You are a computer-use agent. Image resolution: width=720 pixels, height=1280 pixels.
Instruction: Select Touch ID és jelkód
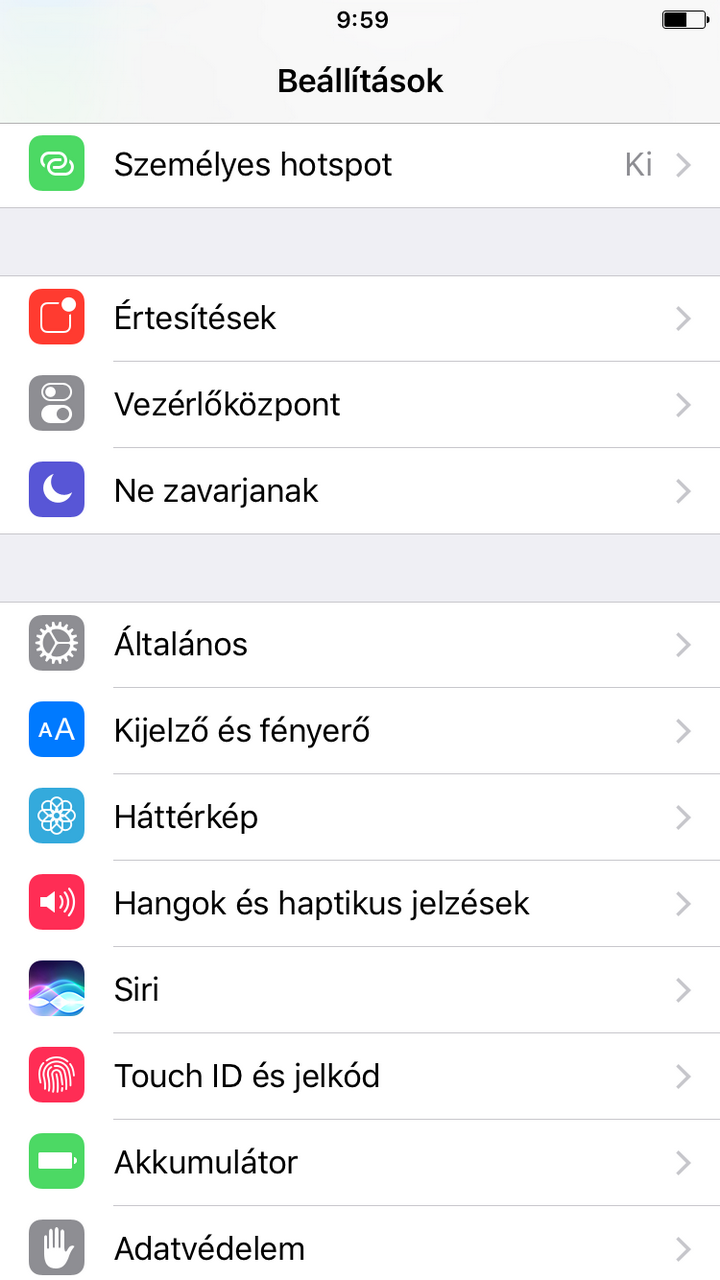pyautogui.click(x=360, y=1076)
